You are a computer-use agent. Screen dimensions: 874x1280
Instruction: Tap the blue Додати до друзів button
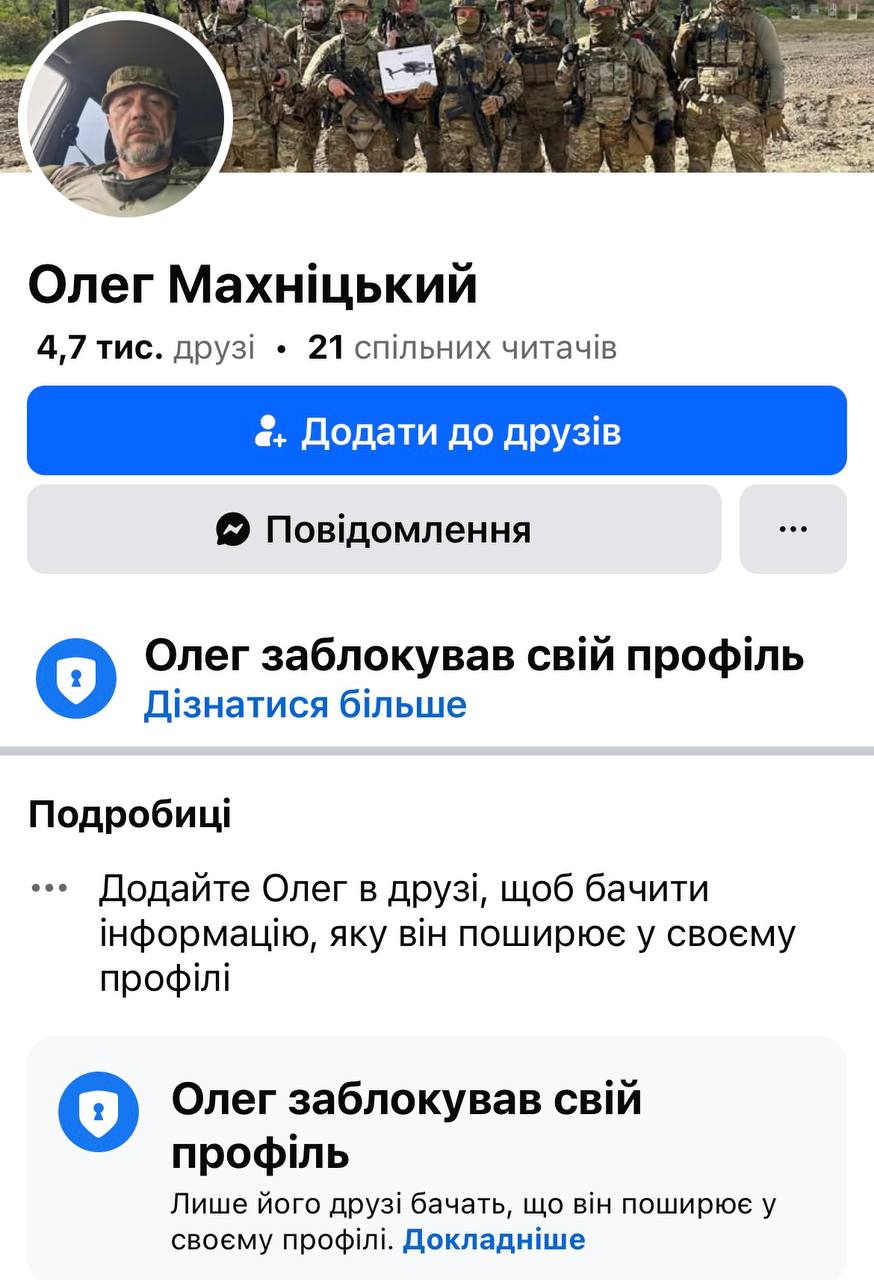tap(437, 431)
